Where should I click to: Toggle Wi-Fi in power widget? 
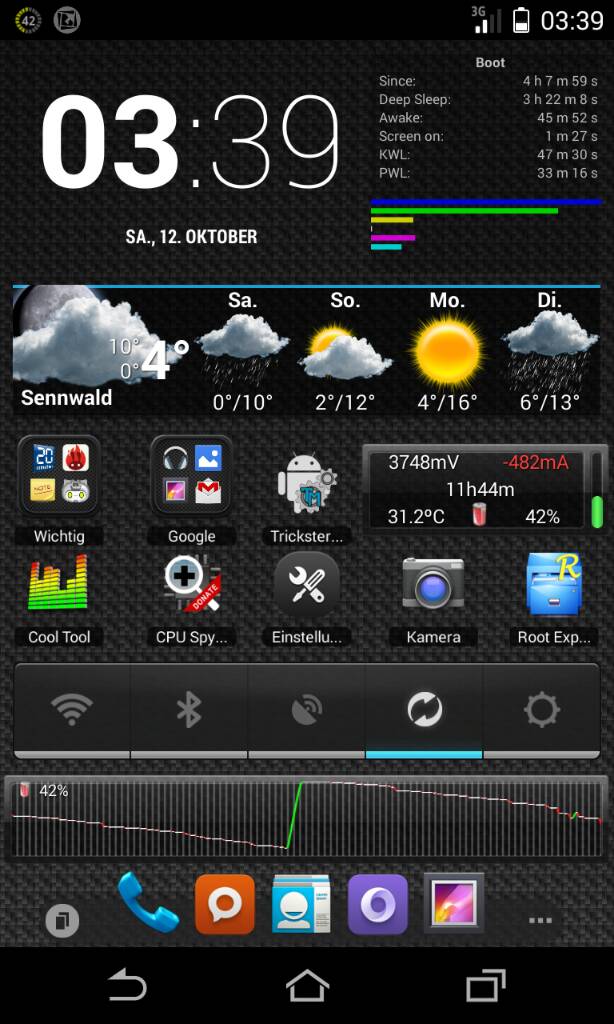tap(72, 710)
